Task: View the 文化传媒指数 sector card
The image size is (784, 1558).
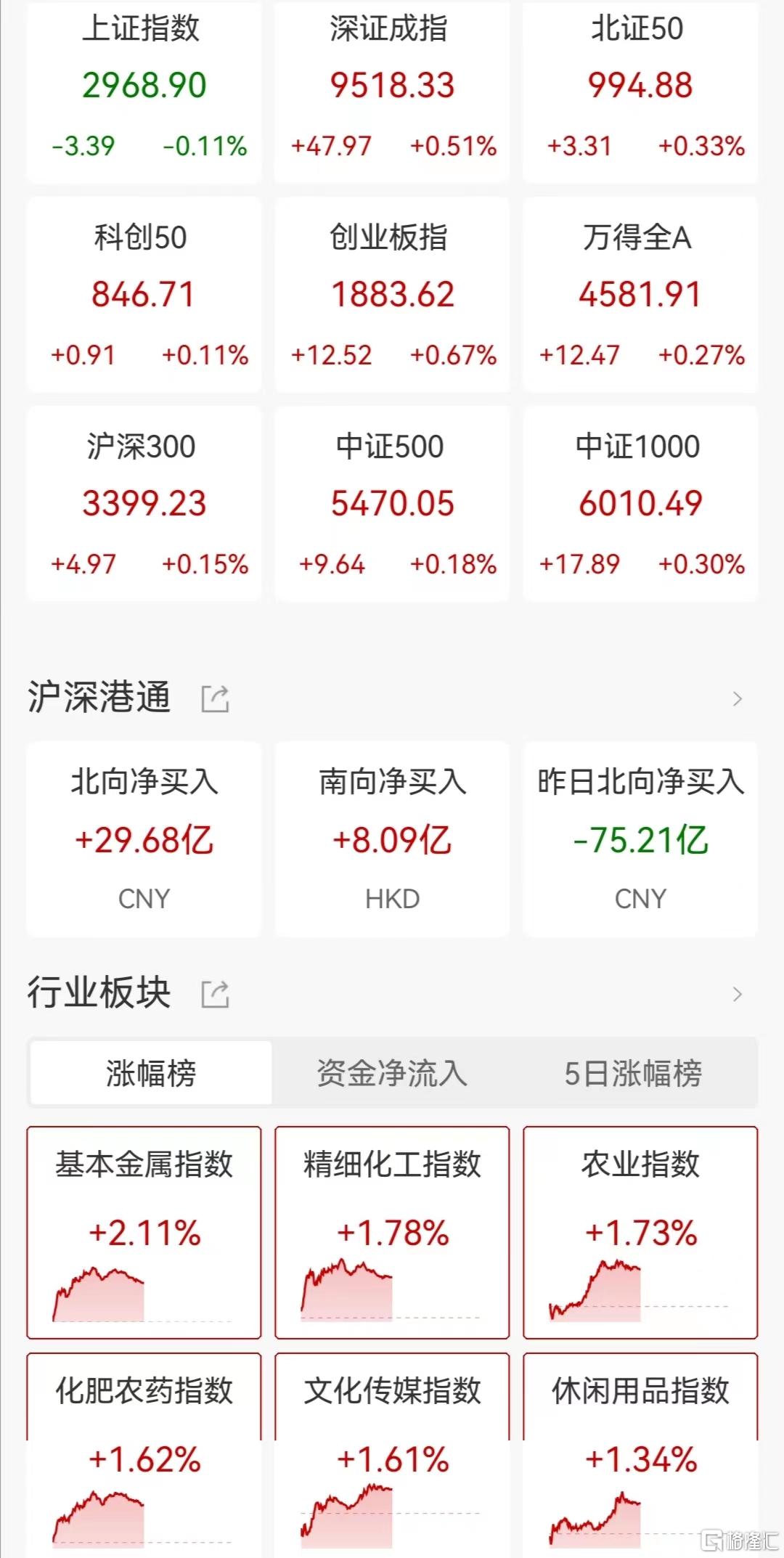Action: click(392, 1454)
